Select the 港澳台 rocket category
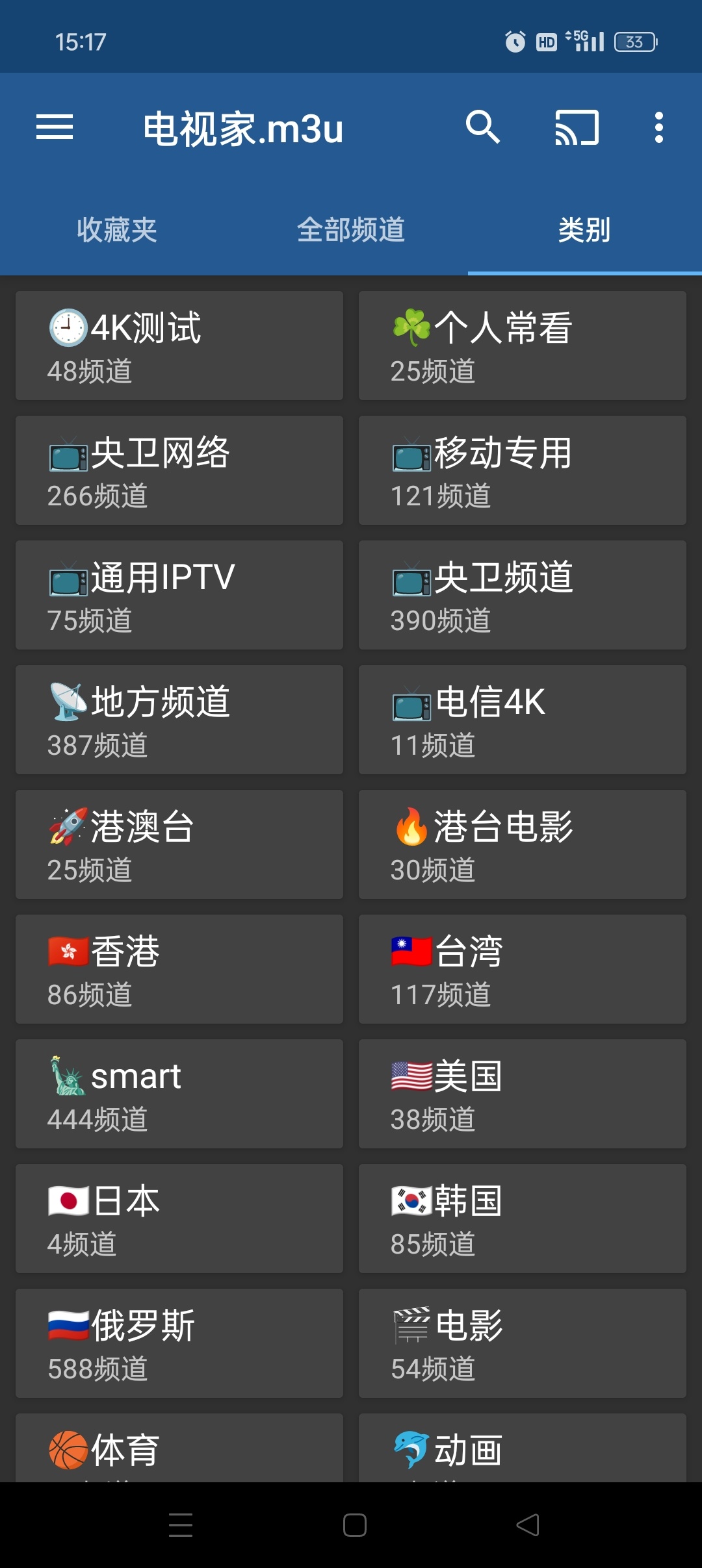 [x=178, y=844]
